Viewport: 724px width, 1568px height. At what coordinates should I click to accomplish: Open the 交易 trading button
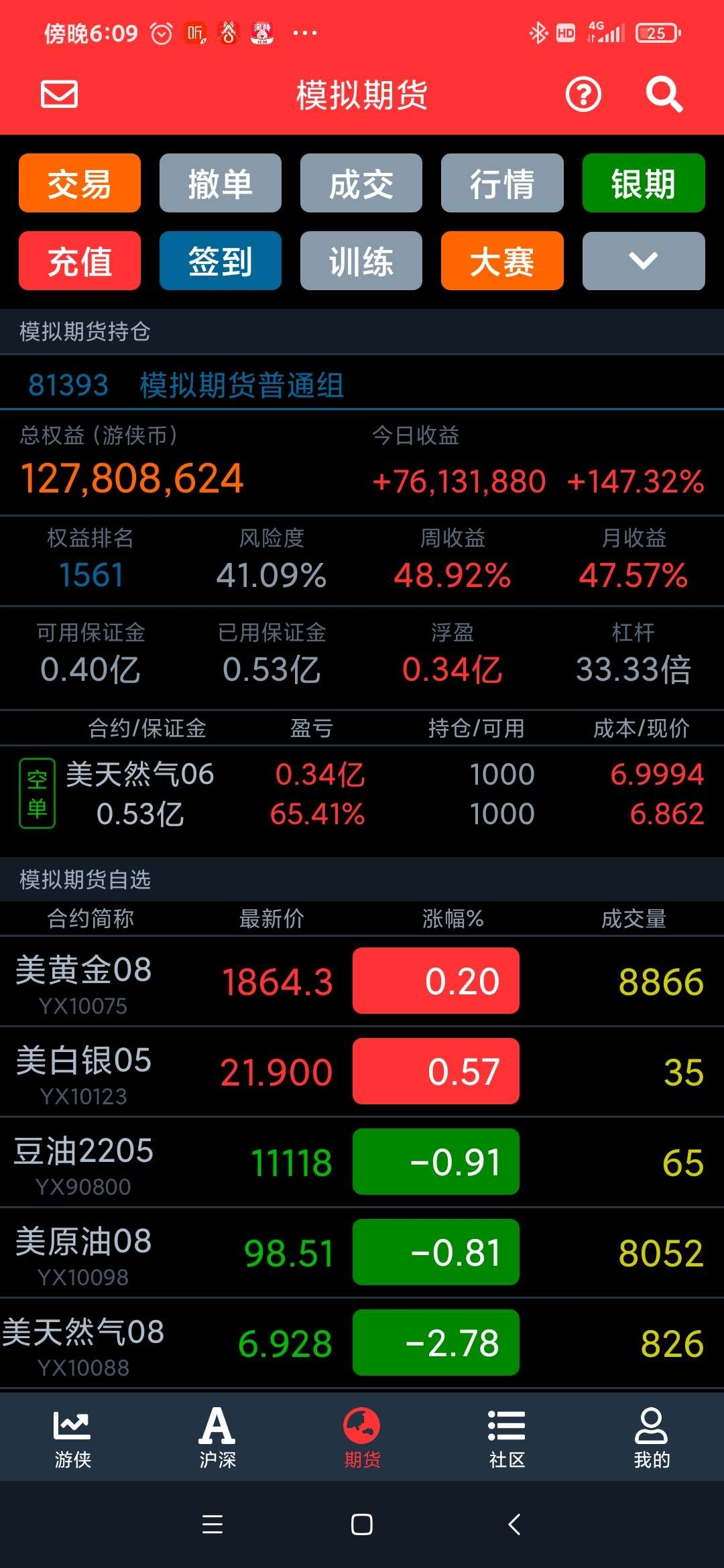pos(80,183)
